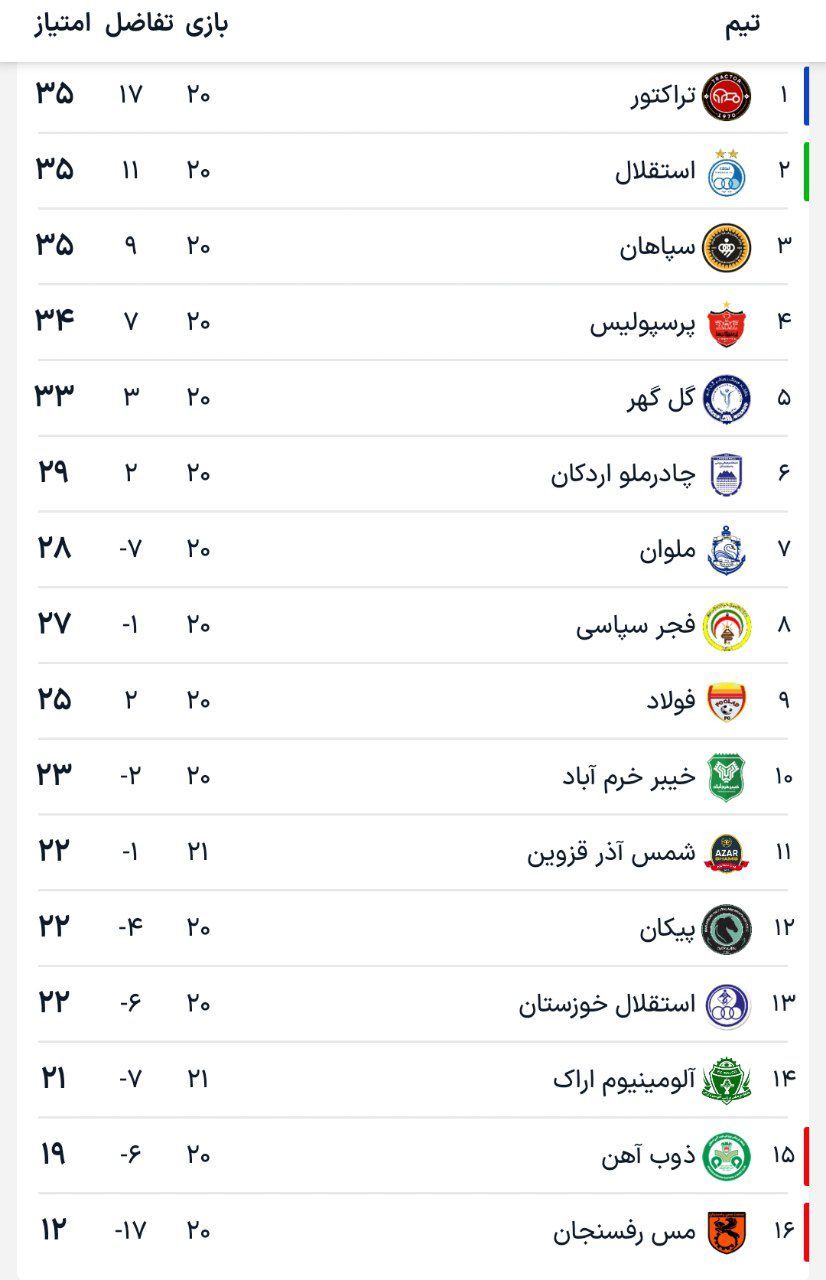The height and width of the screenshot is (1280, 826).
Task: Select خیبر خرم آباد row
Action: (x=628, y=777)
